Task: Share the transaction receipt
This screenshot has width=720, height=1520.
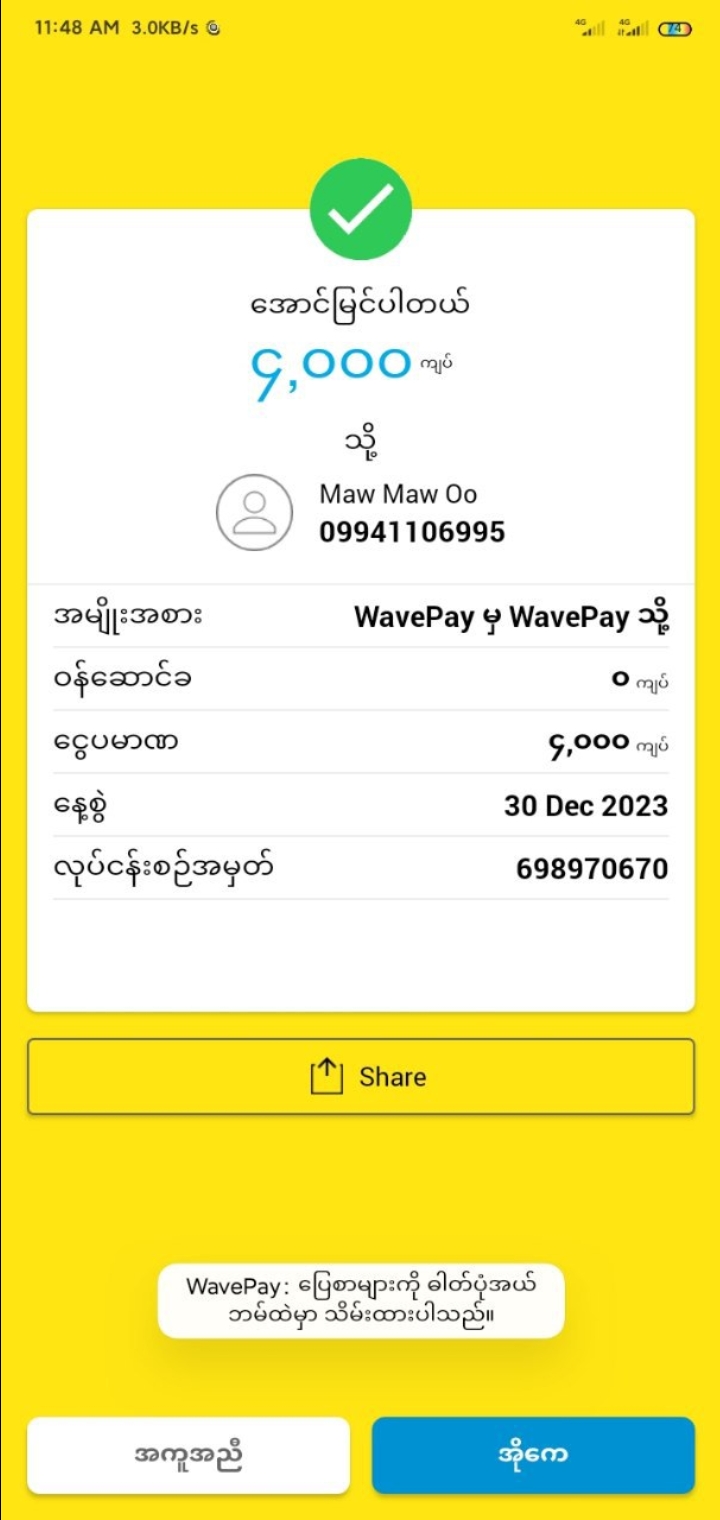Action: 360,1076
